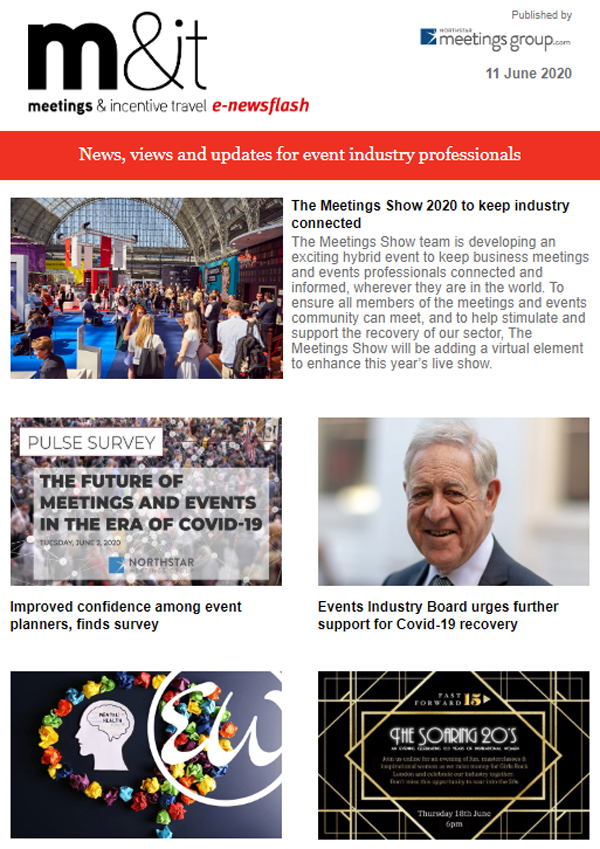This screenshot has height=849, width=600.
Task: Open the Pulse Survey image tile
Action: point(146,501)
